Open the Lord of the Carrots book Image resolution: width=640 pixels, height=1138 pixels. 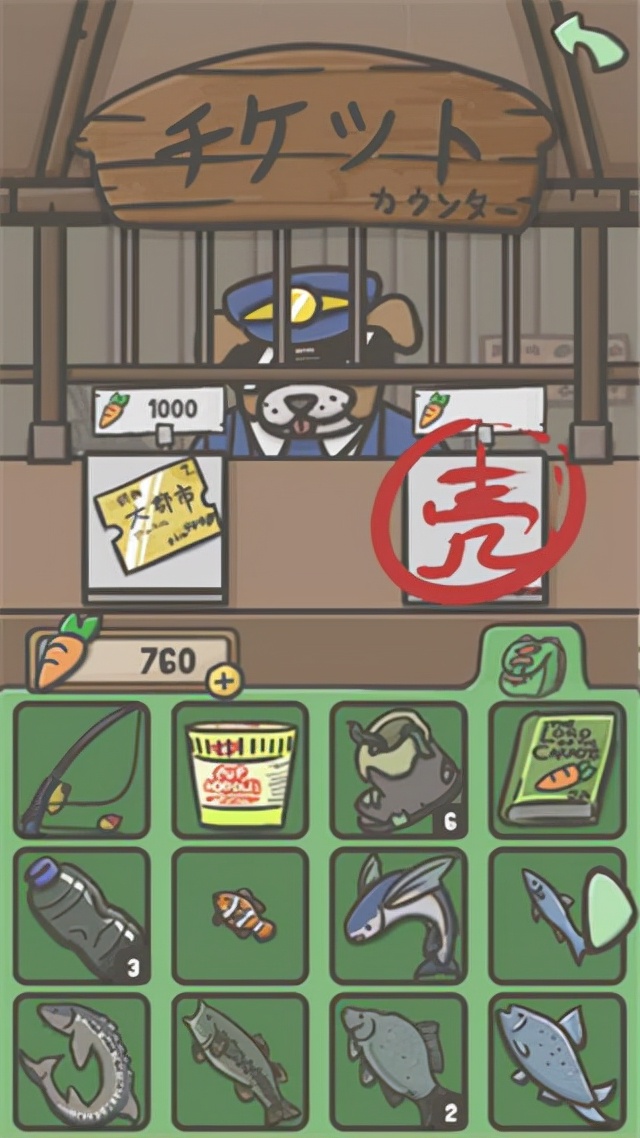click(x=556, y=770)
